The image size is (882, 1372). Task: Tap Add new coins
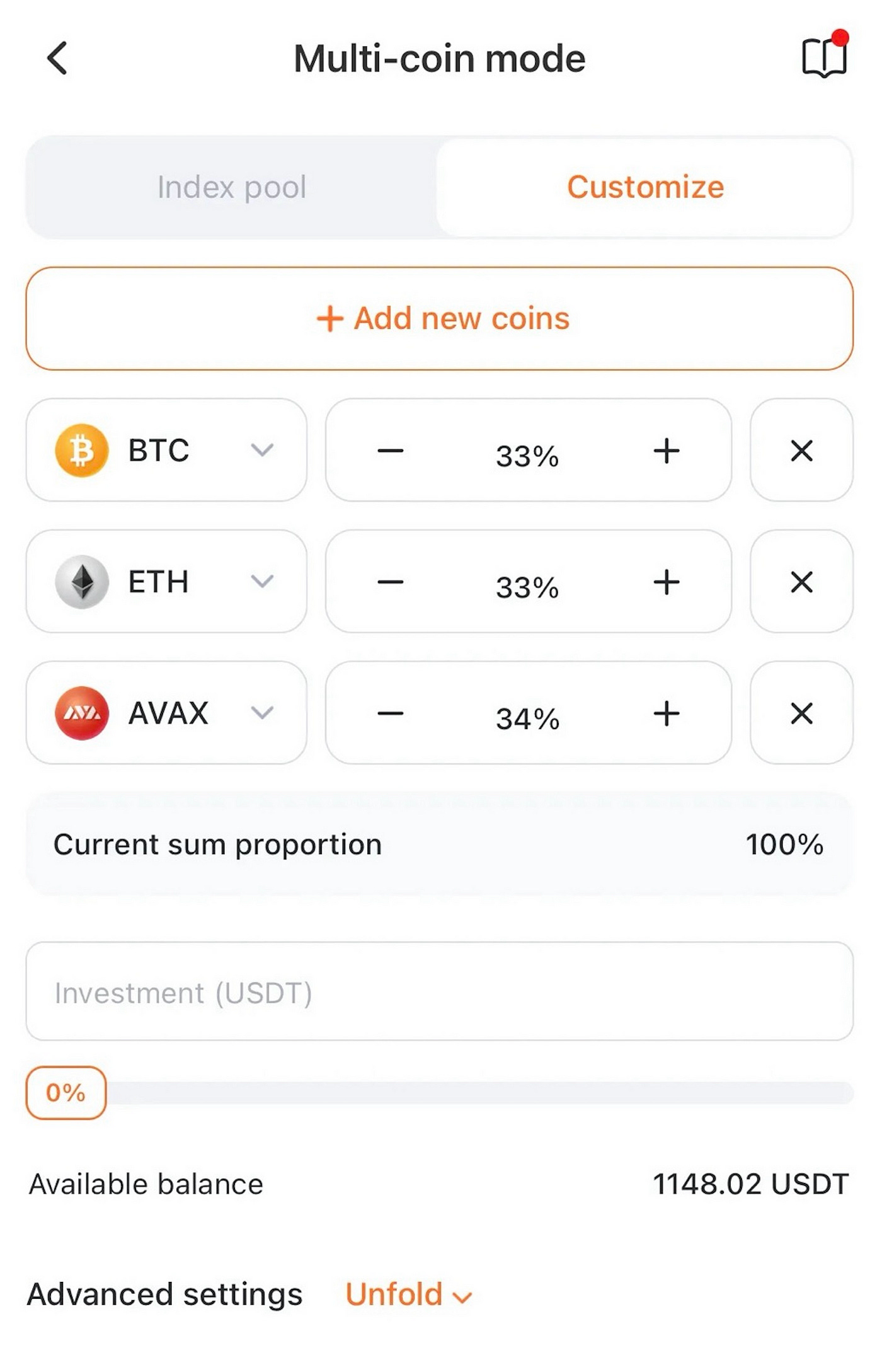(x=440, y=318)
